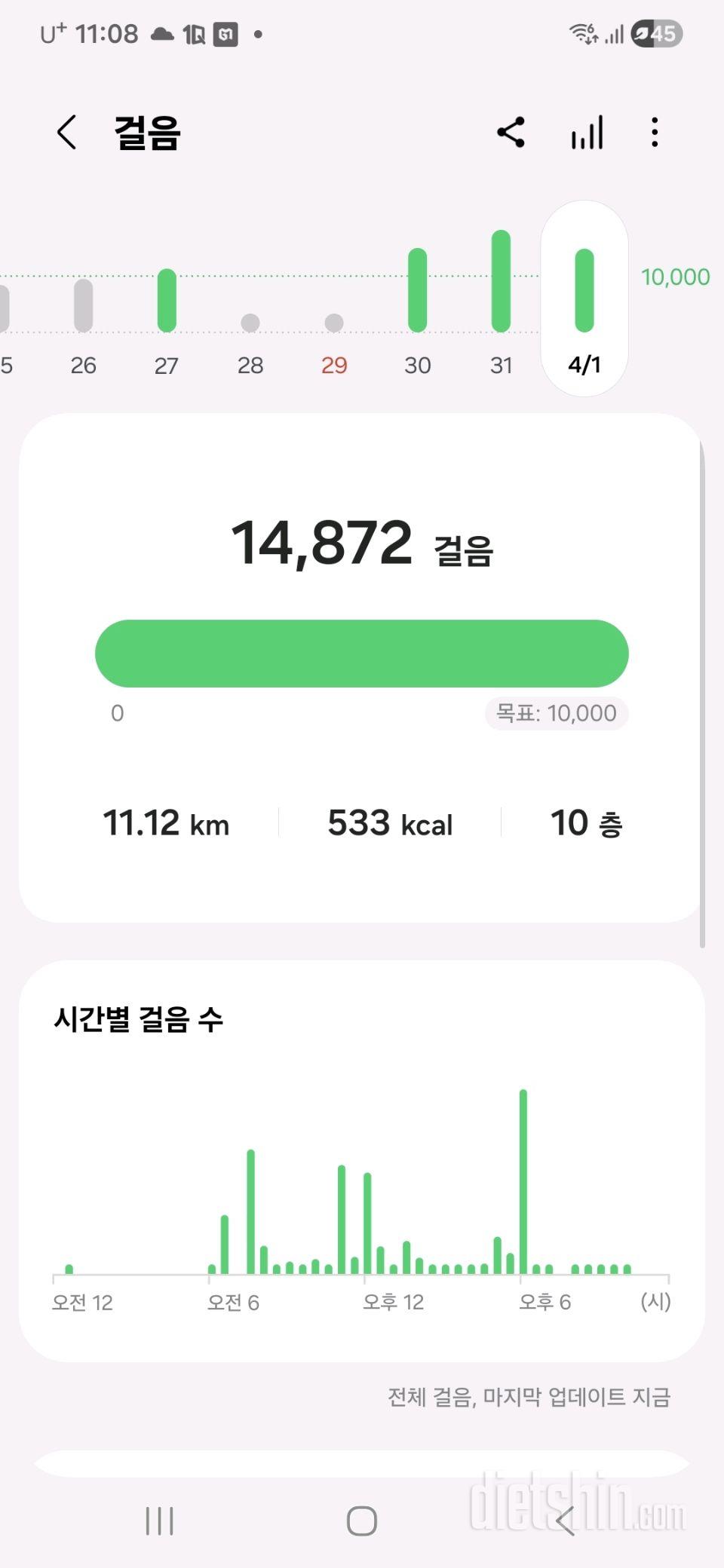The height and width of the screenshot is (1568, 724).
Task: Select the 30 day bar
Action: tap(418, 290)
